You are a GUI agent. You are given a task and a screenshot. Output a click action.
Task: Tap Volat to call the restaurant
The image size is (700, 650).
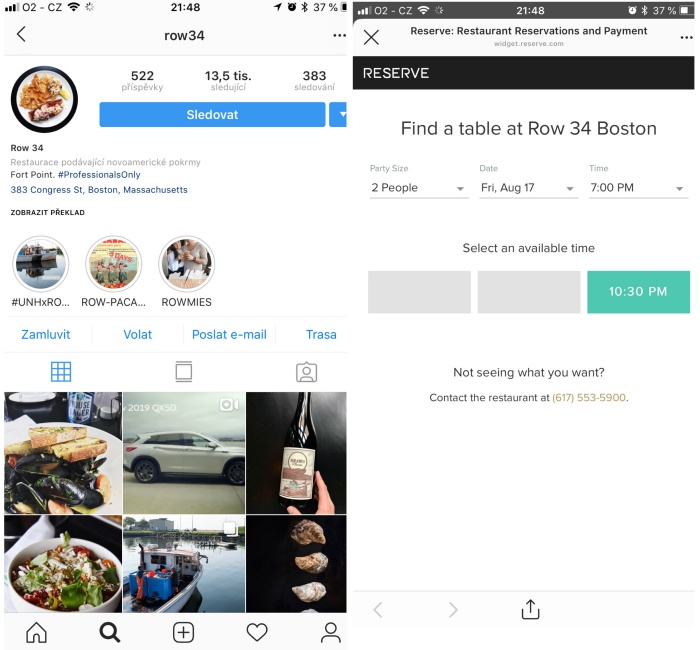tap(138, 335)
